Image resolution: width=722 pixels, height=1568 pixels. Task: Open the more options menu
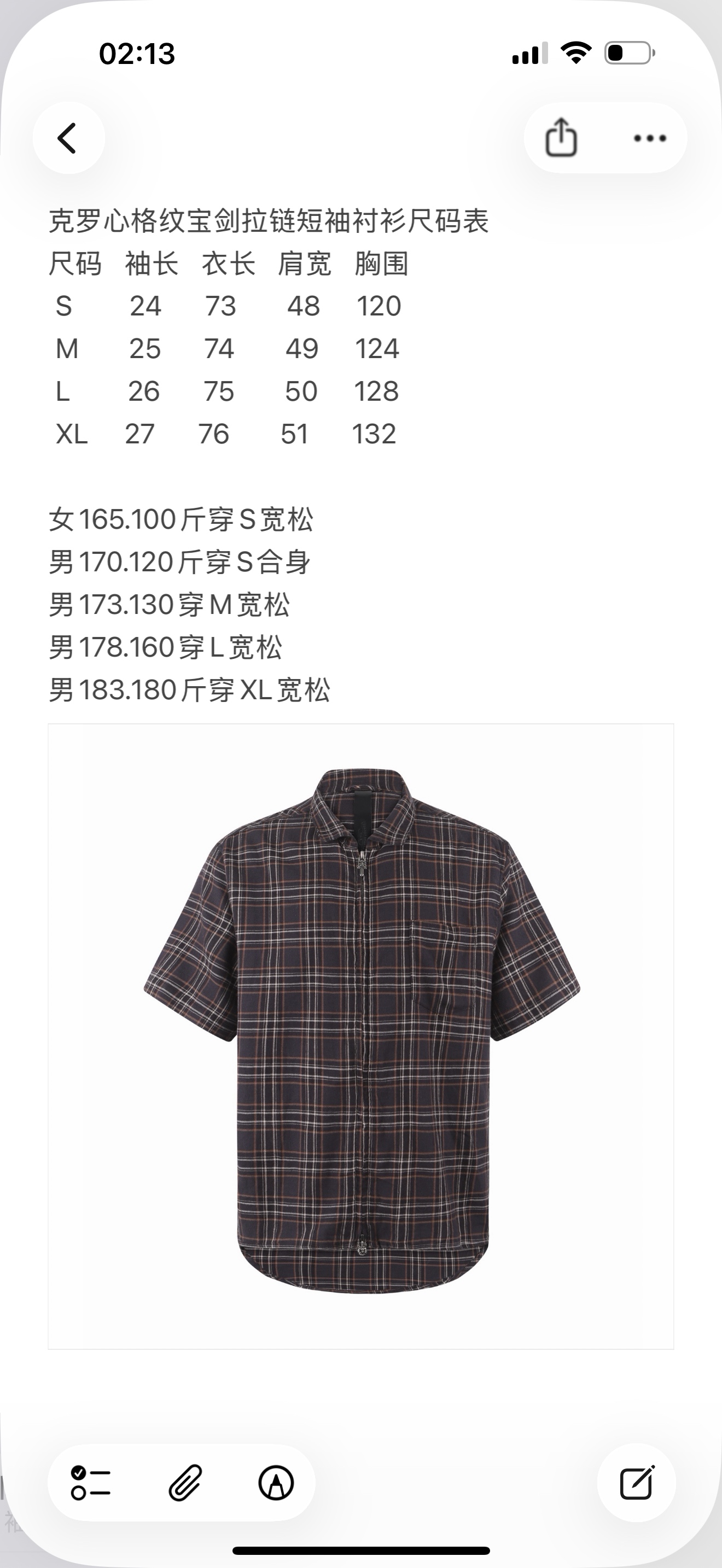click(650, 138)
